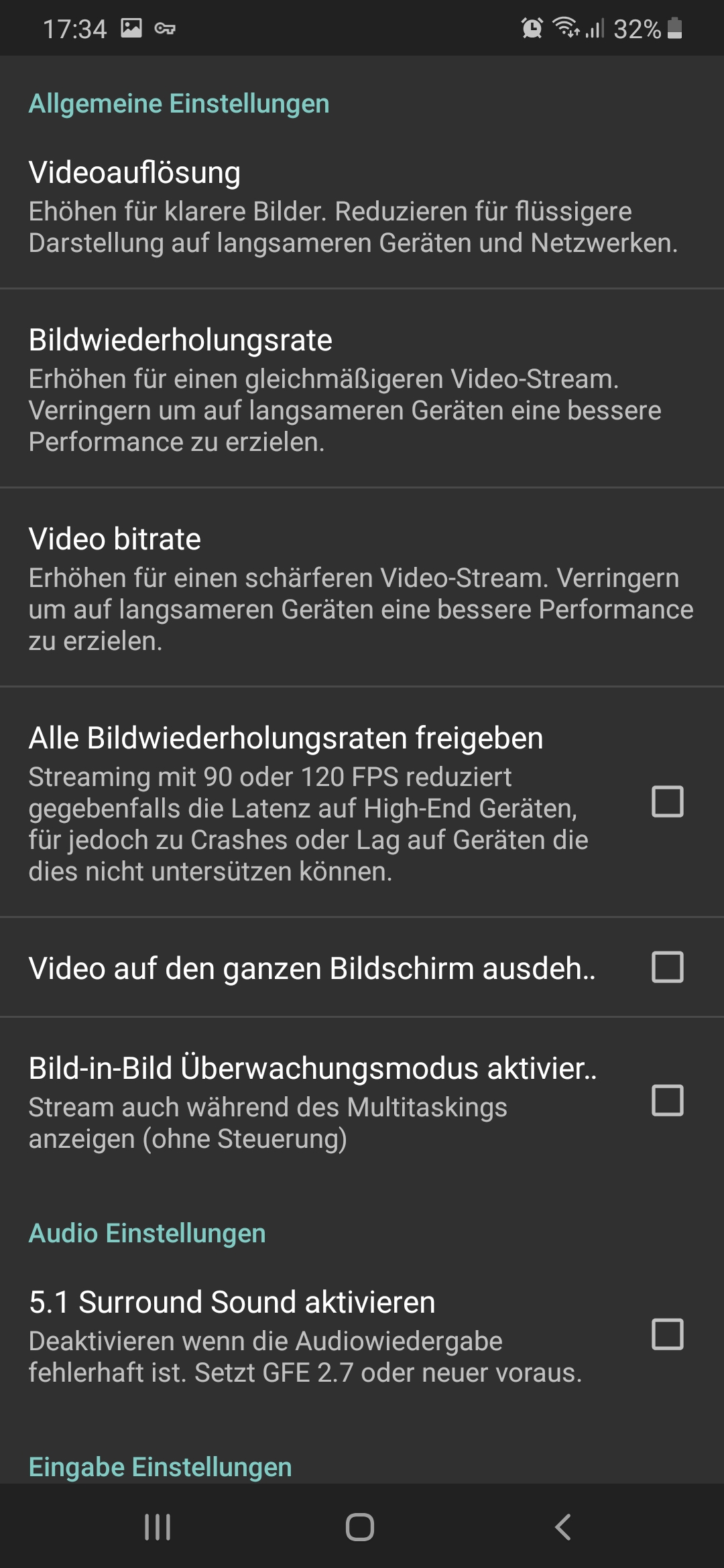Screen dimensions: 724x1568
Task: Enable Alle Bildwiederholungsraten freigeben checkbox
Action: [667, 802]
